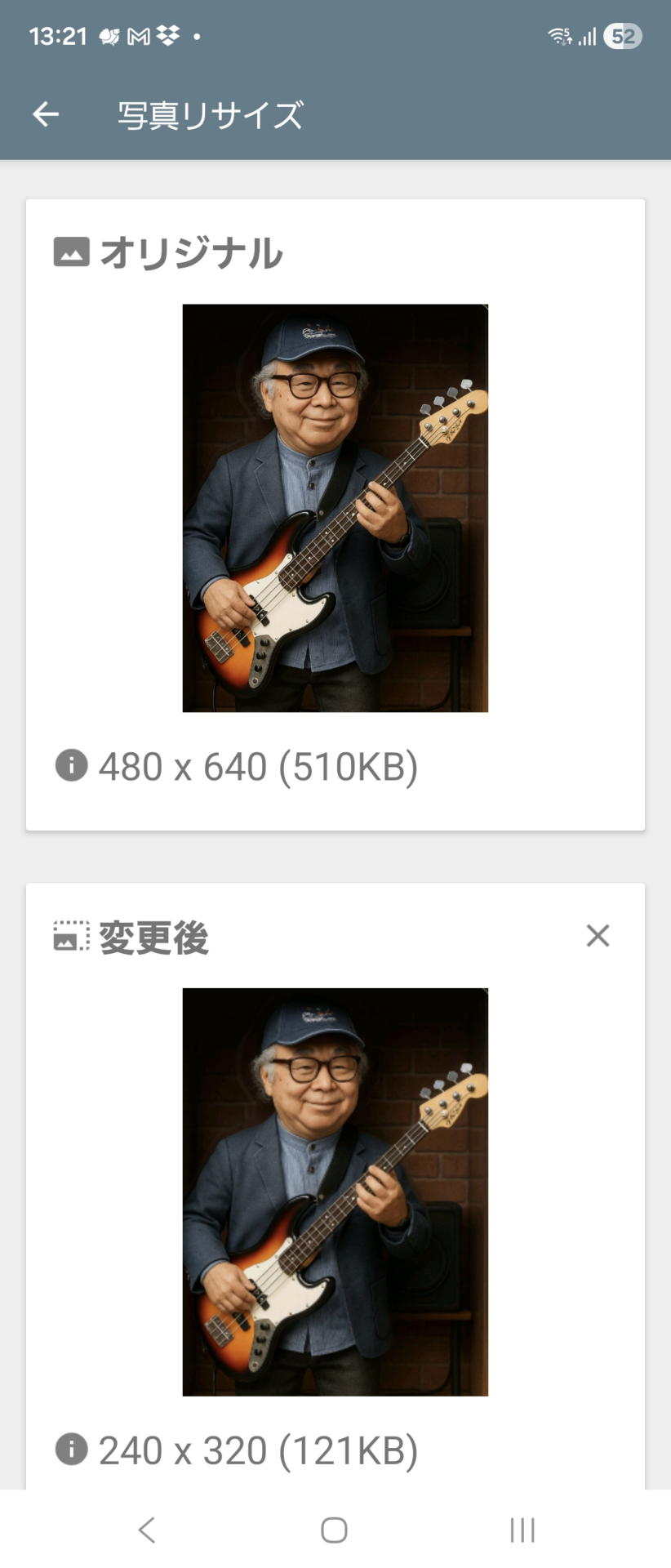The height and width of the screenshot is (1568, 671).
Task: Tap the system home button
Action: point(334,1530)
